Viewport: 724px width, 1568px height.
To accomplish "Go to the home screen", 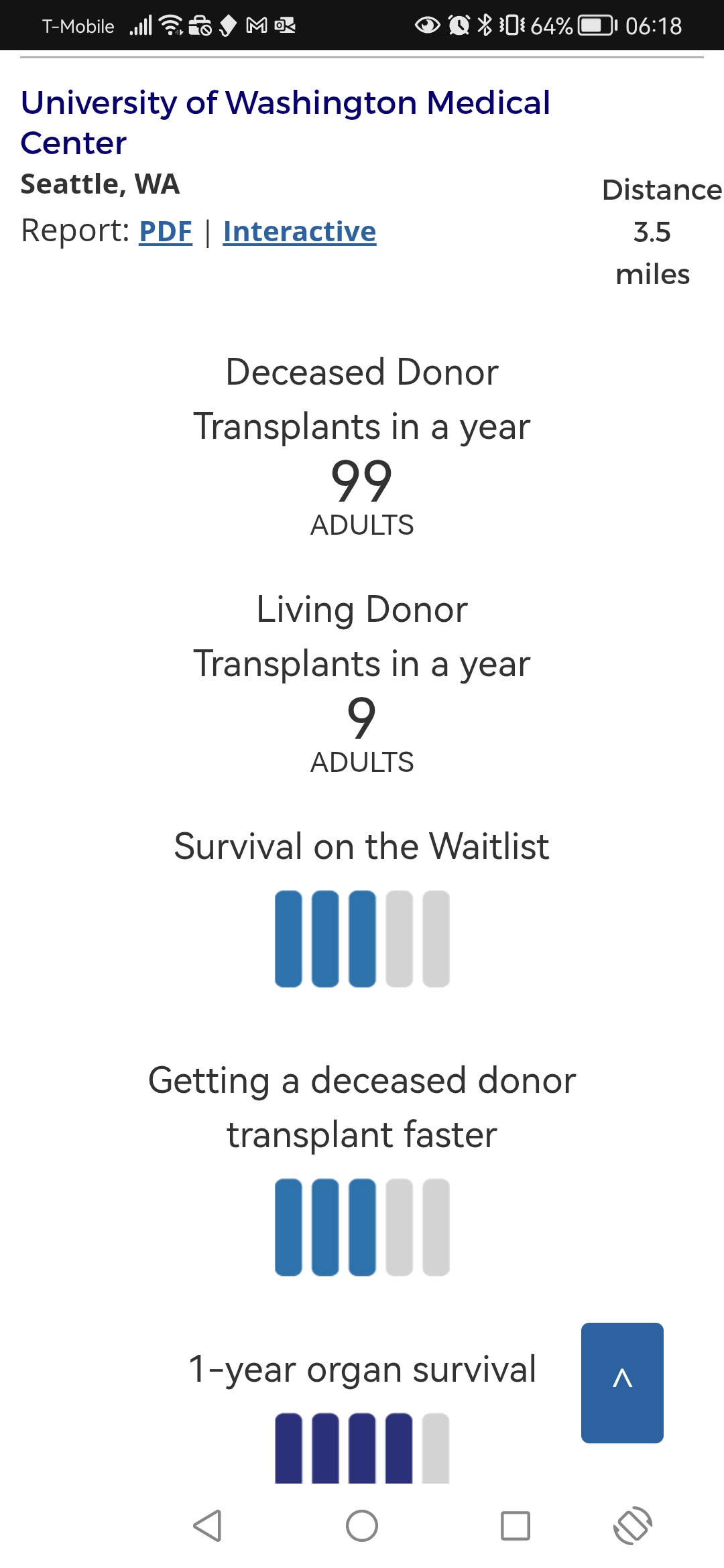I will pos(362,1526).
